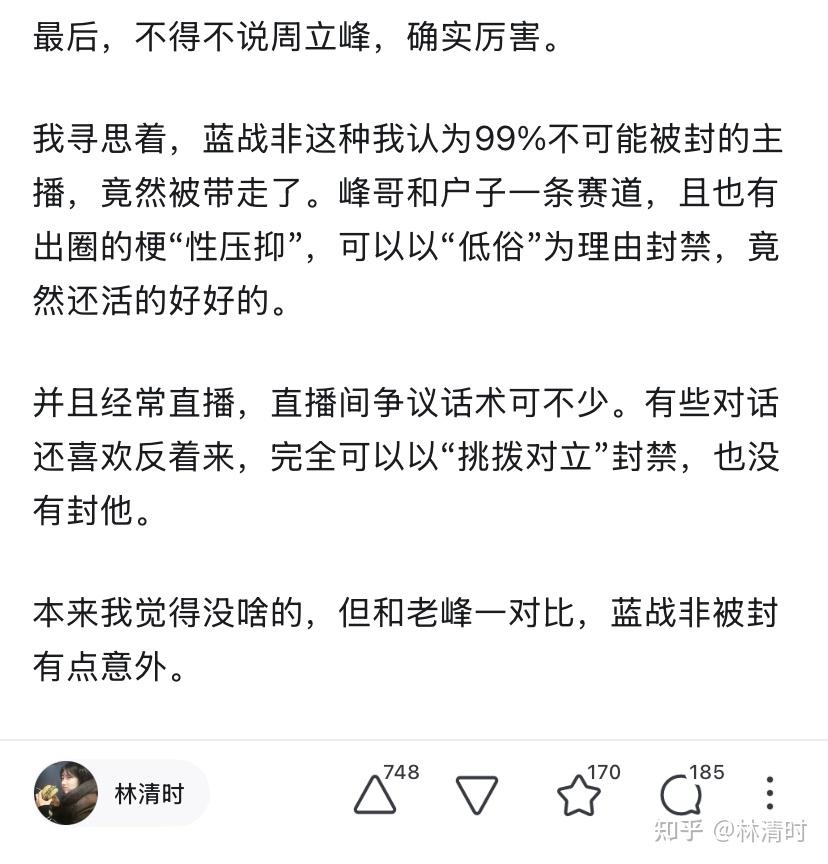This screenshot has width=828, height=864.
Task: Open author 林清时's profile
Action: [120, 794]
